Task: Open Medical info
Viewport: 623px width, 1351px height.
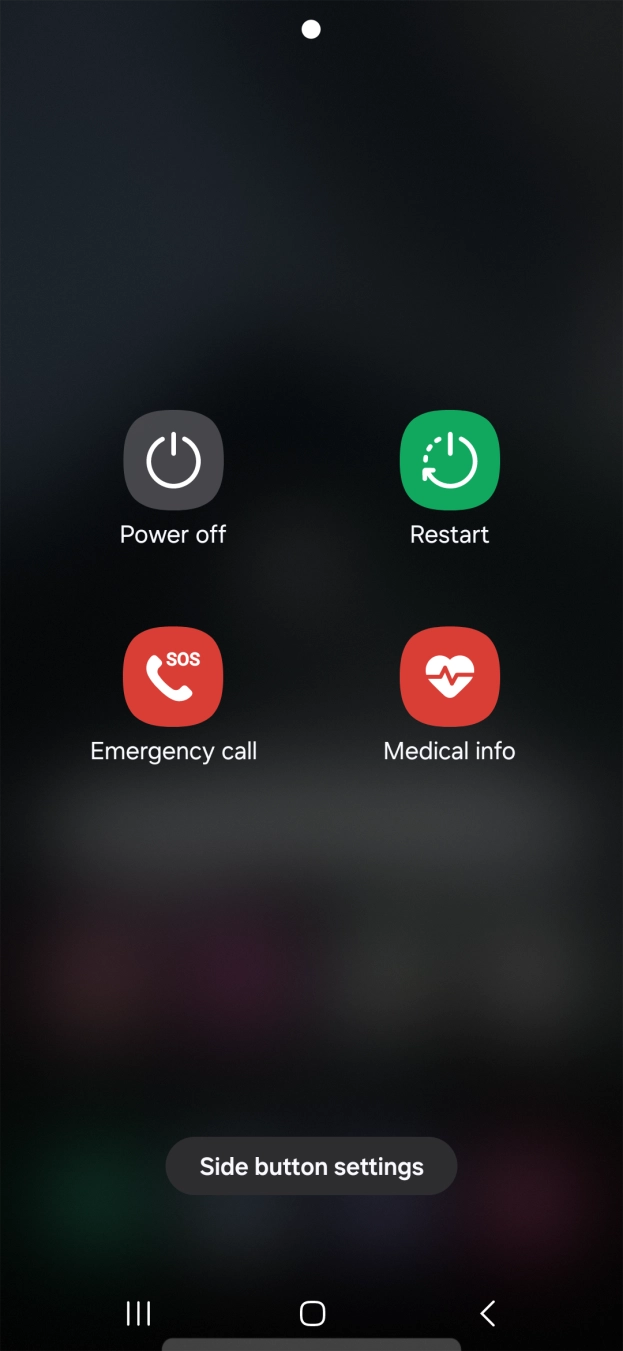Action: 449,677
